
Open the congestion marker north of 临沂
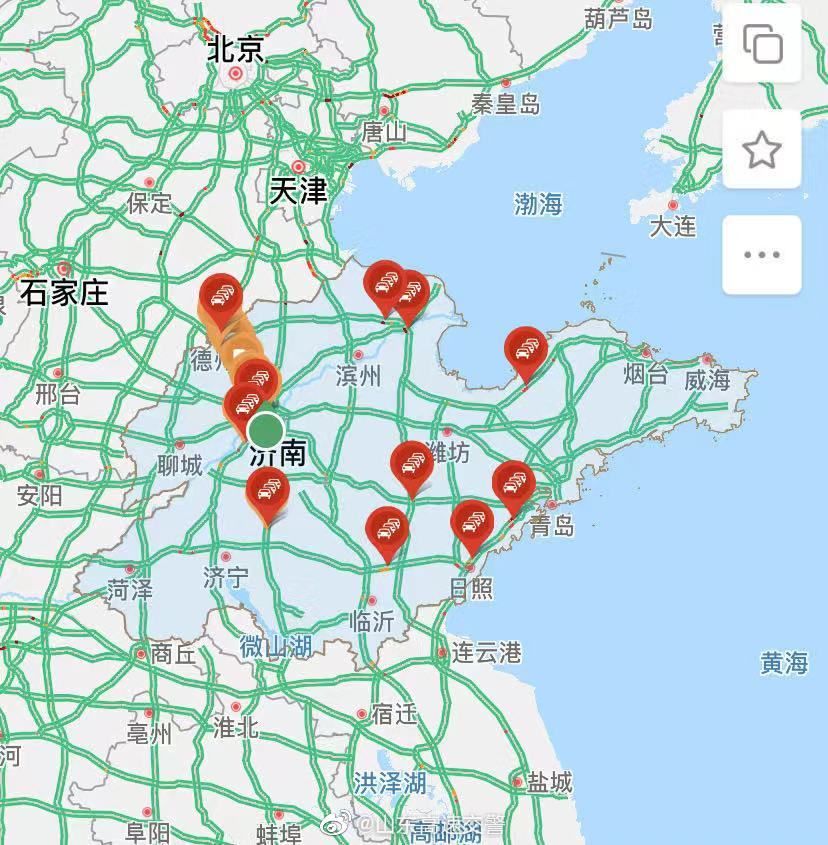point(387,529)
